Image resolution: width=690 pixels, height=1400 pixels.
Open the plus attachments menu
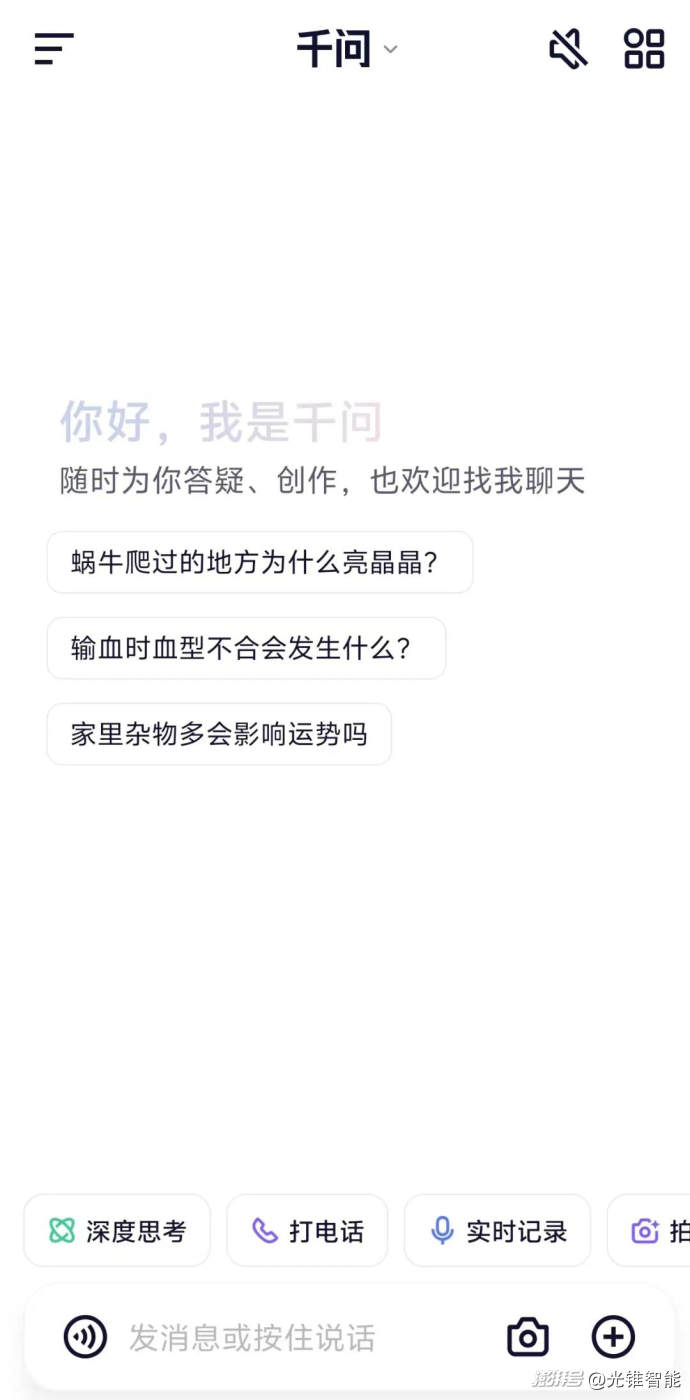pyautogui.click(x=613, y=1337)
